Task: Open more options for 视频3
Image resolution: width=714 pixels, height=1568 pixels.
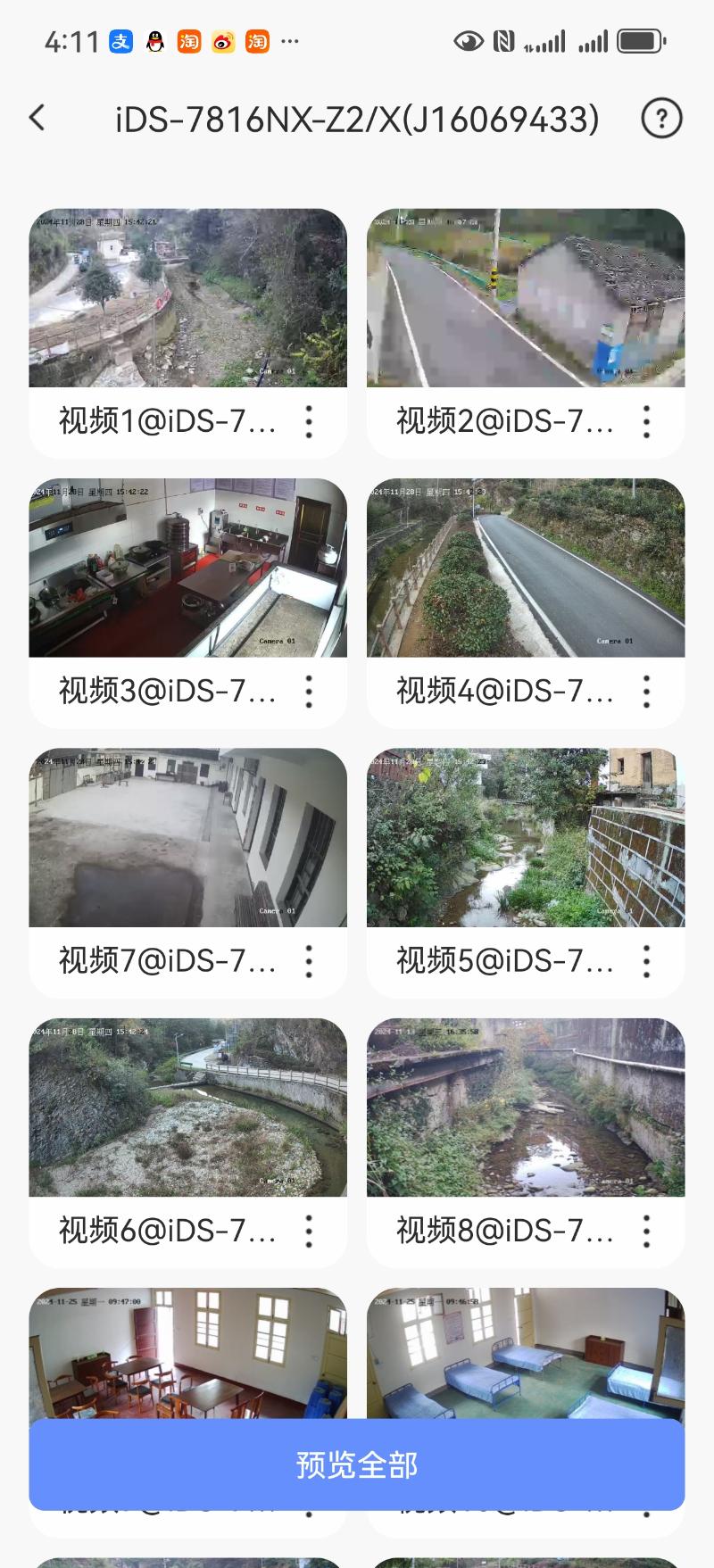Action: 309,692
